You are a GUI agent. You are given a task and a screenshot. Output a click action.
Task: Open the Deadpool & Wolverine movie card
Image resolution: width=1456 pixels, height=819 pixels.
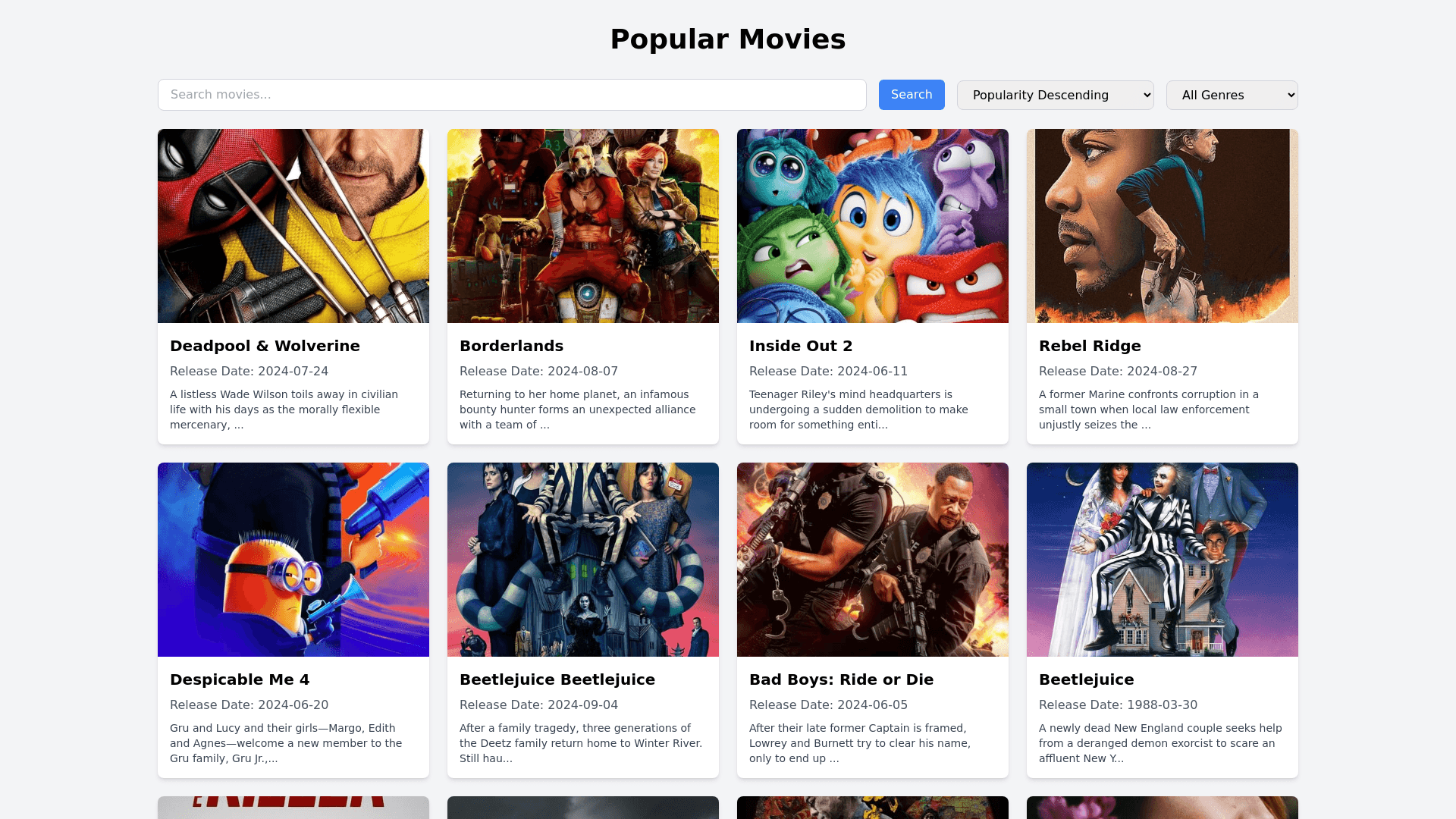293,286
